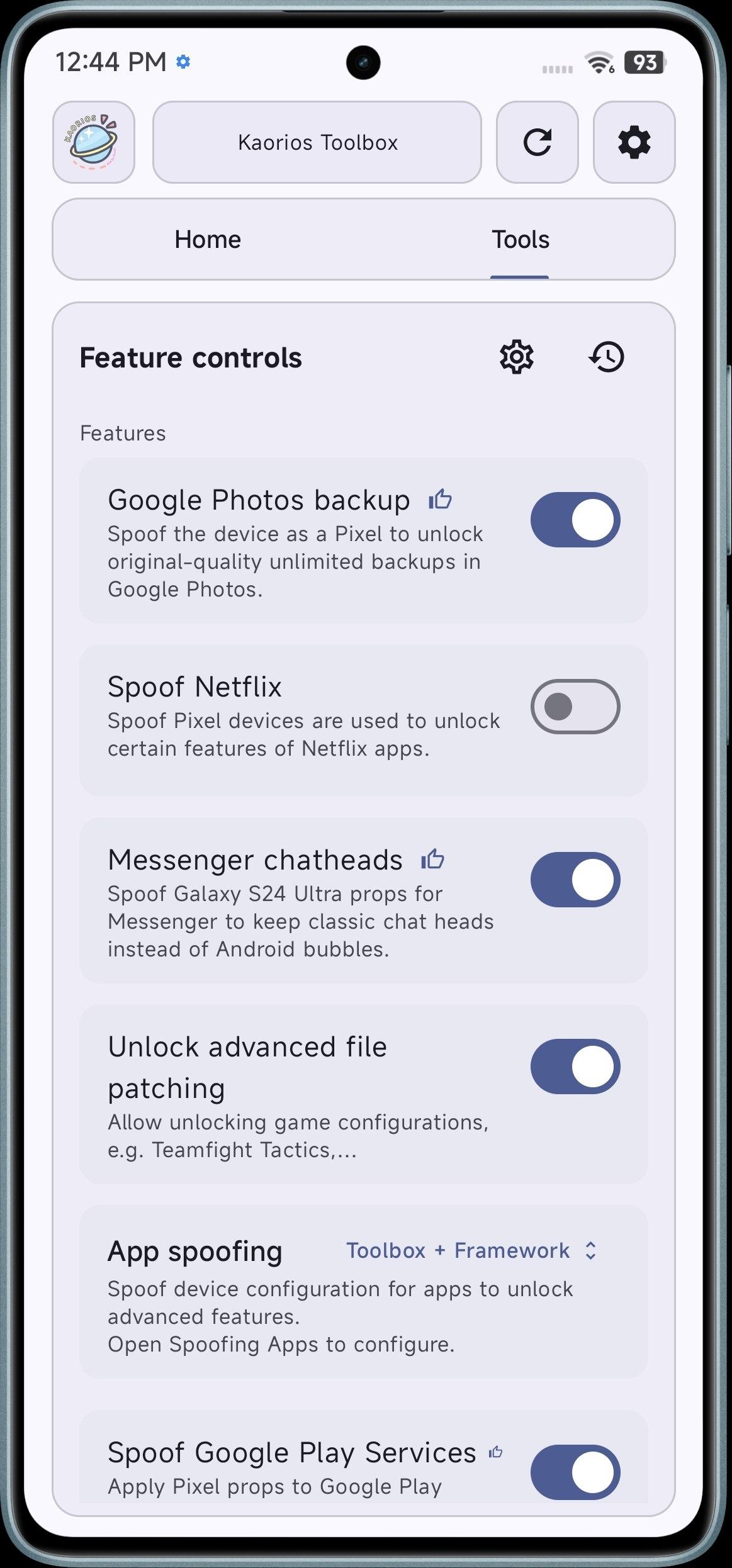This screenshot has width=732, height=1568.
Task: Tap the Kaorios Toolbox title button
Action: (317, 142)
